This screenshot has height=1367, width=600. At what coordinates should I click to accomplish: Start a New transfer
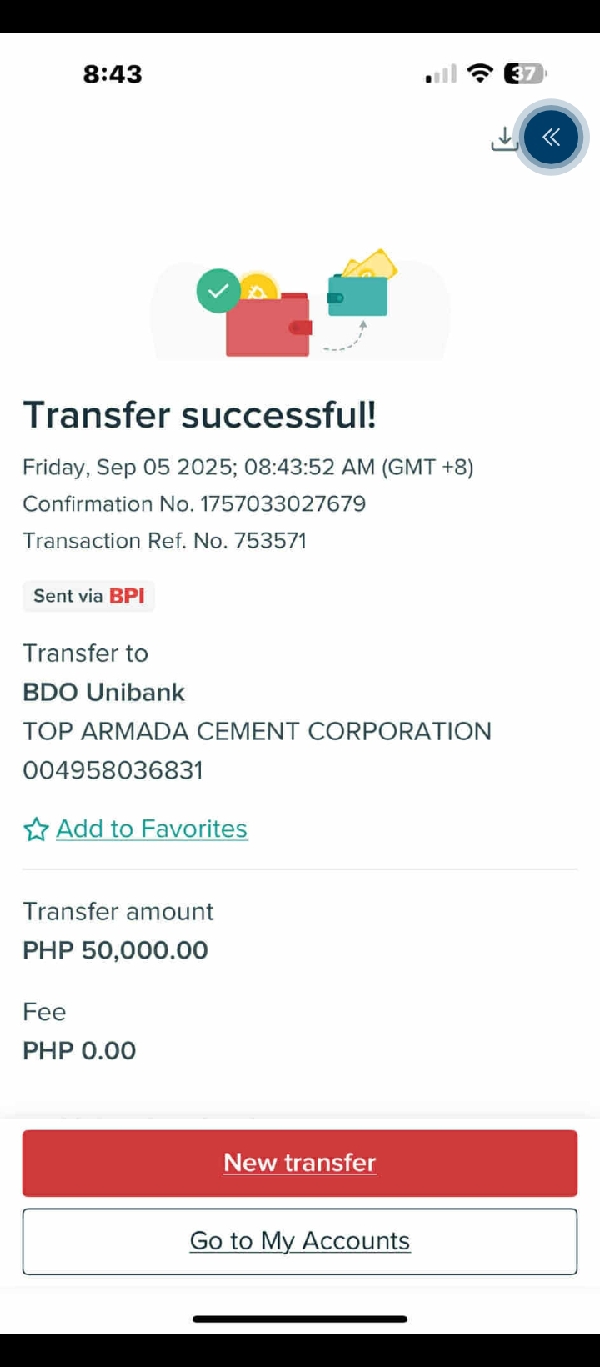(x=300, y=1163)
